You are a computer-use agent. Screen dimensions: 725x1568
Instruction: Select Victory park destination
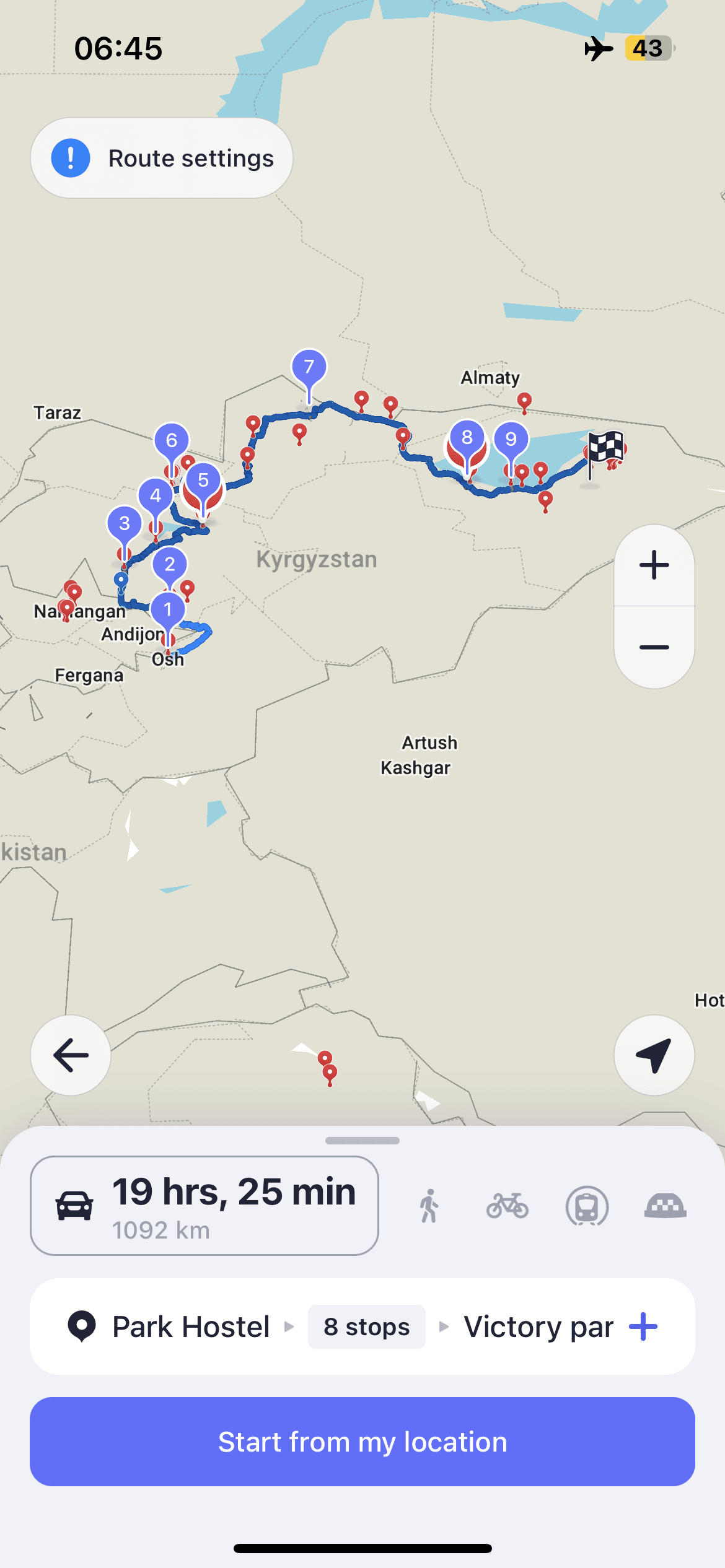(x=538, y=1326)
